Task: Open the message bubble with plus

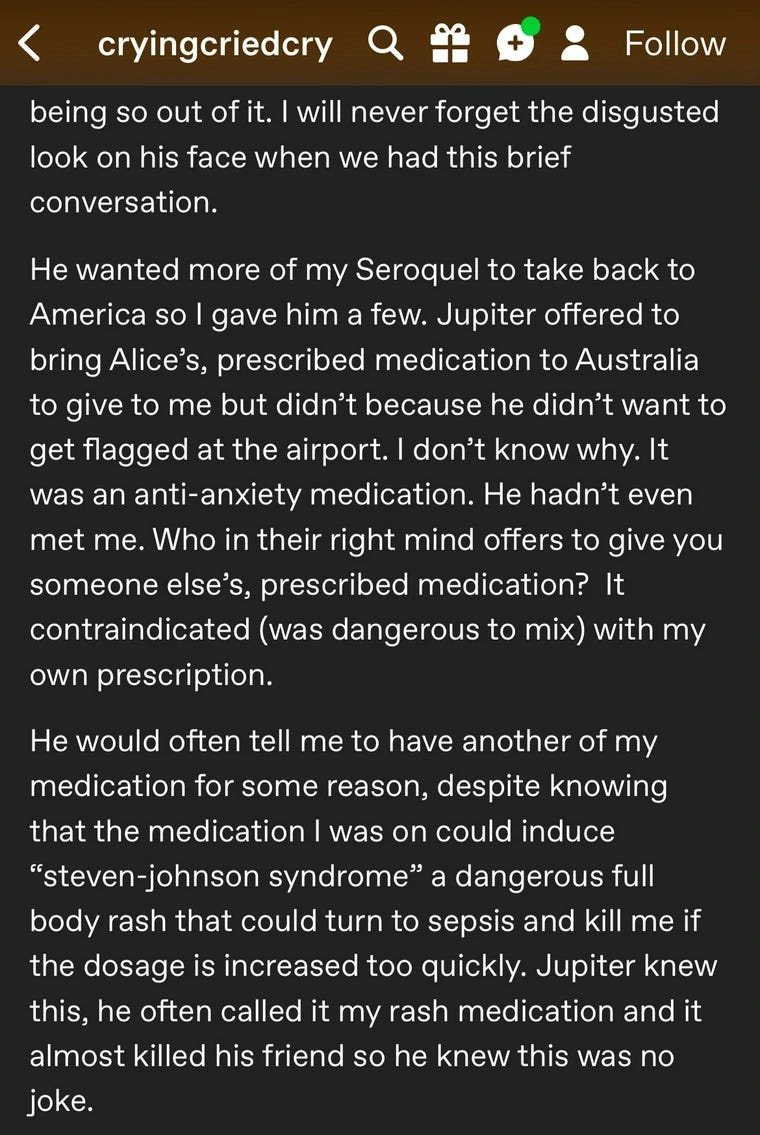Action: pos(516,43)
